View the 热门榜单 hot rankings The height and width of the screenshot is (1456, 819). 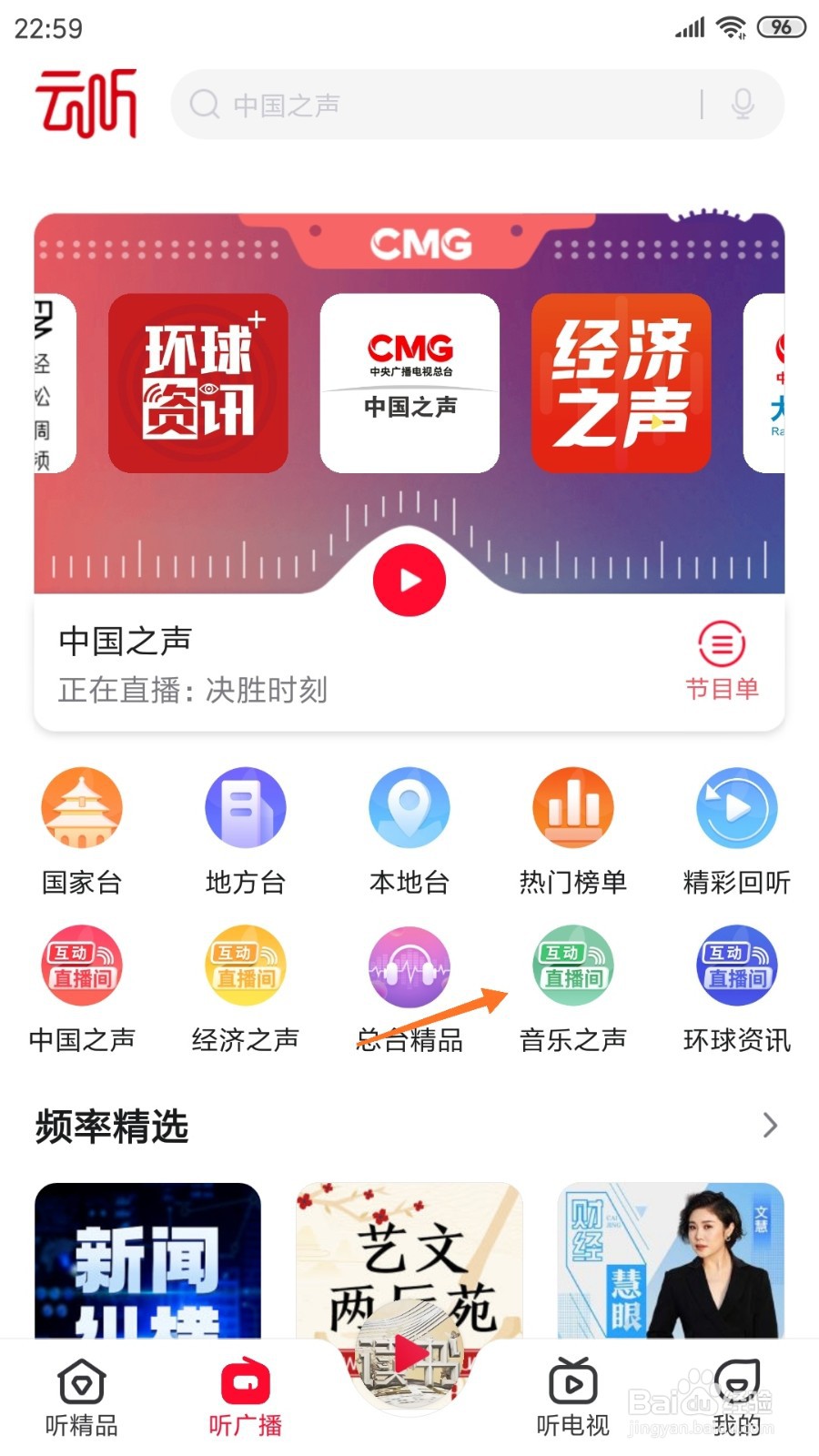572,828
